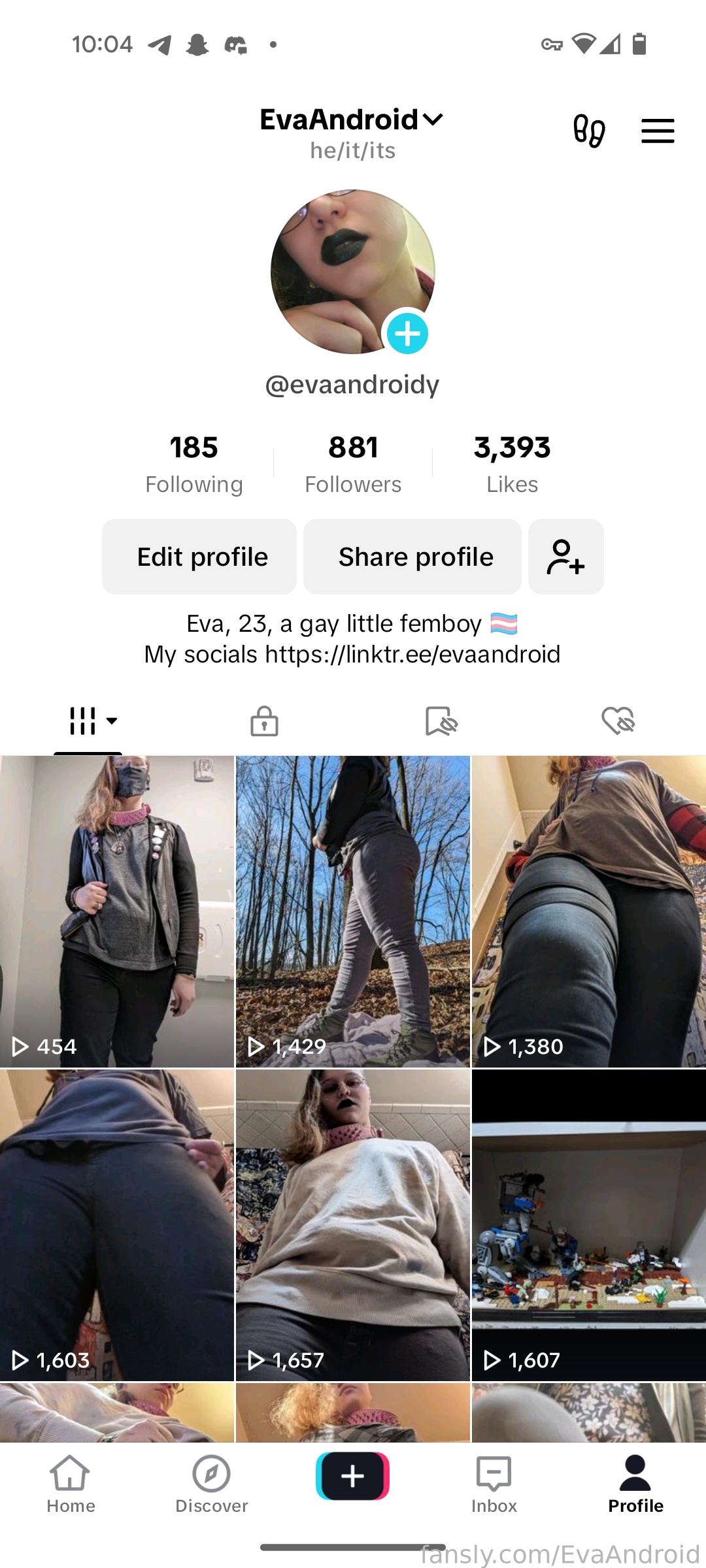Screen dimensions: 706x1568
Task: Go to the Home tab
Action: pyautogui.click(x=71, y=1484)
